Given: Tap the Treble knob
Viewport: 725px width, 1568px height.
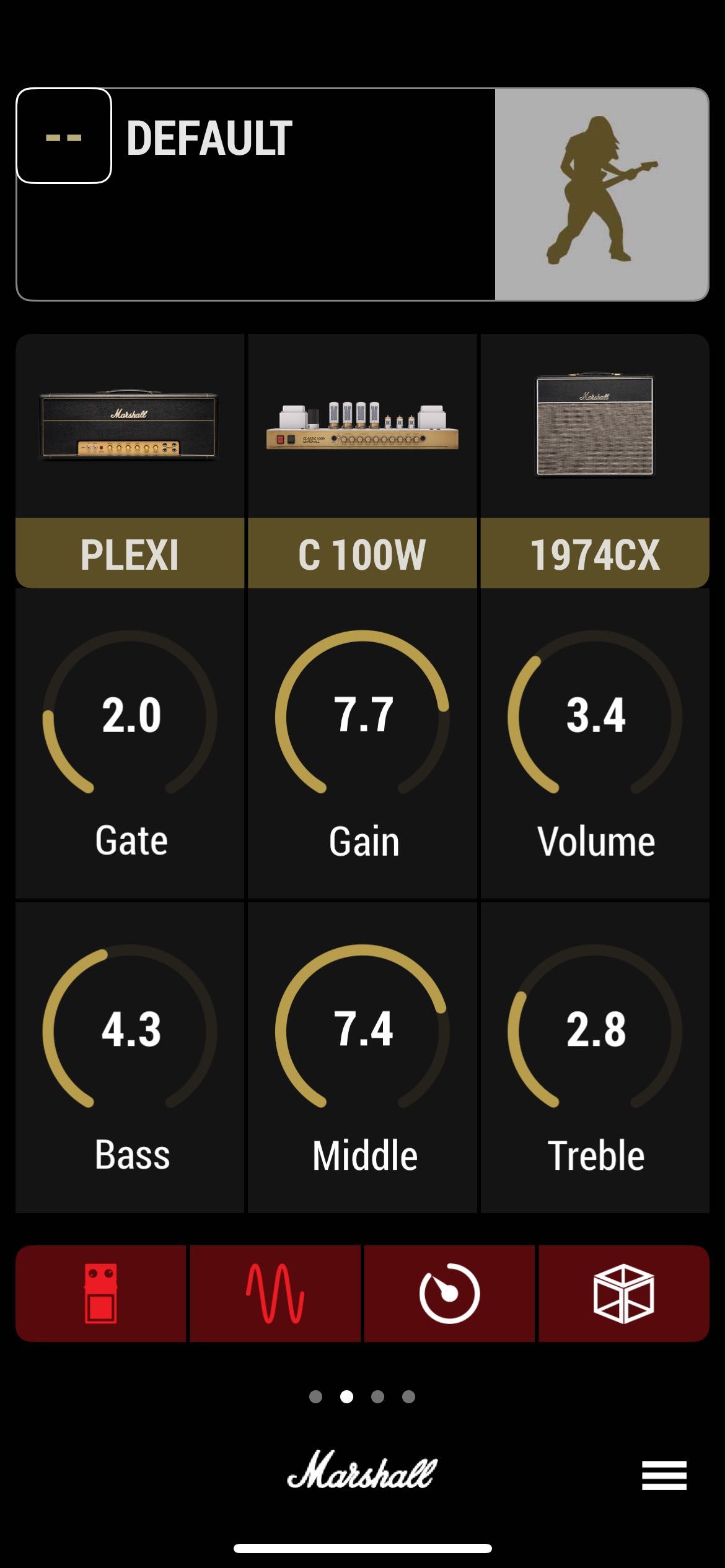Looking at the screenshot, I should click(x=595, y=1029).
